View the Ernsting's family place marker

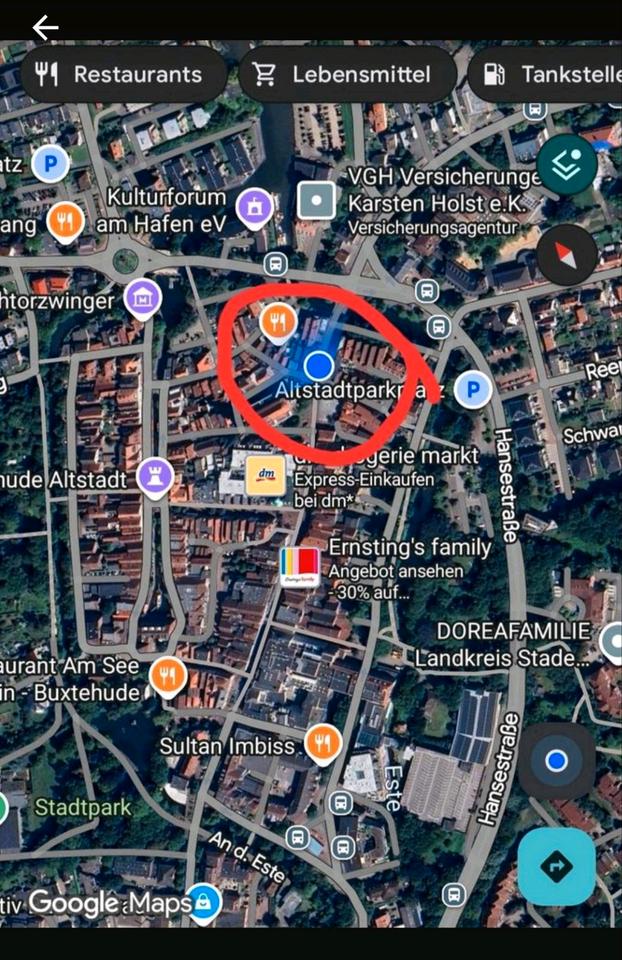click(x=300, y=566)
